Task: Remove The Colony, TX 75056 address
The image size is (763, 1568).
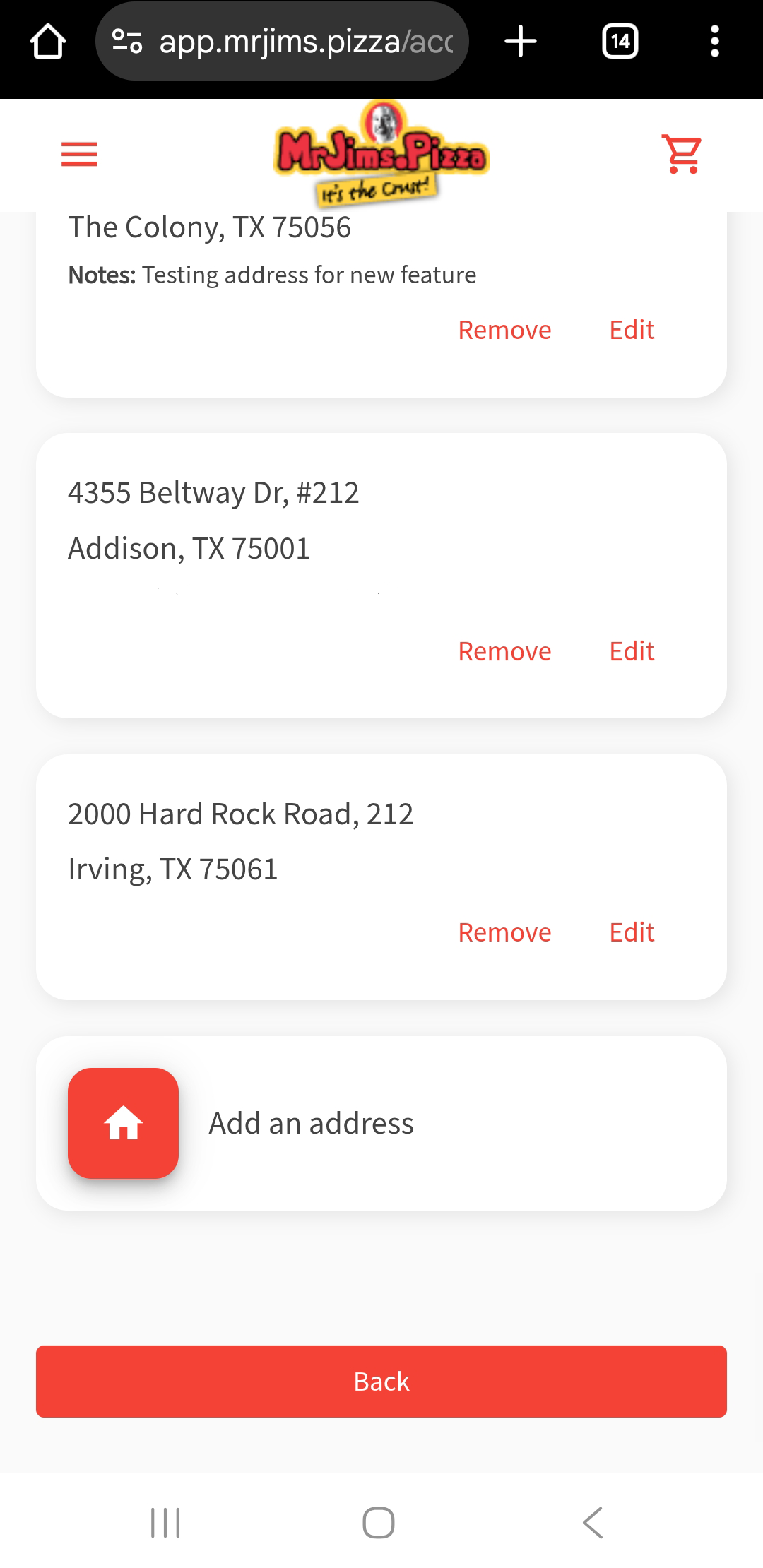Action: click(x=504, y=330)
